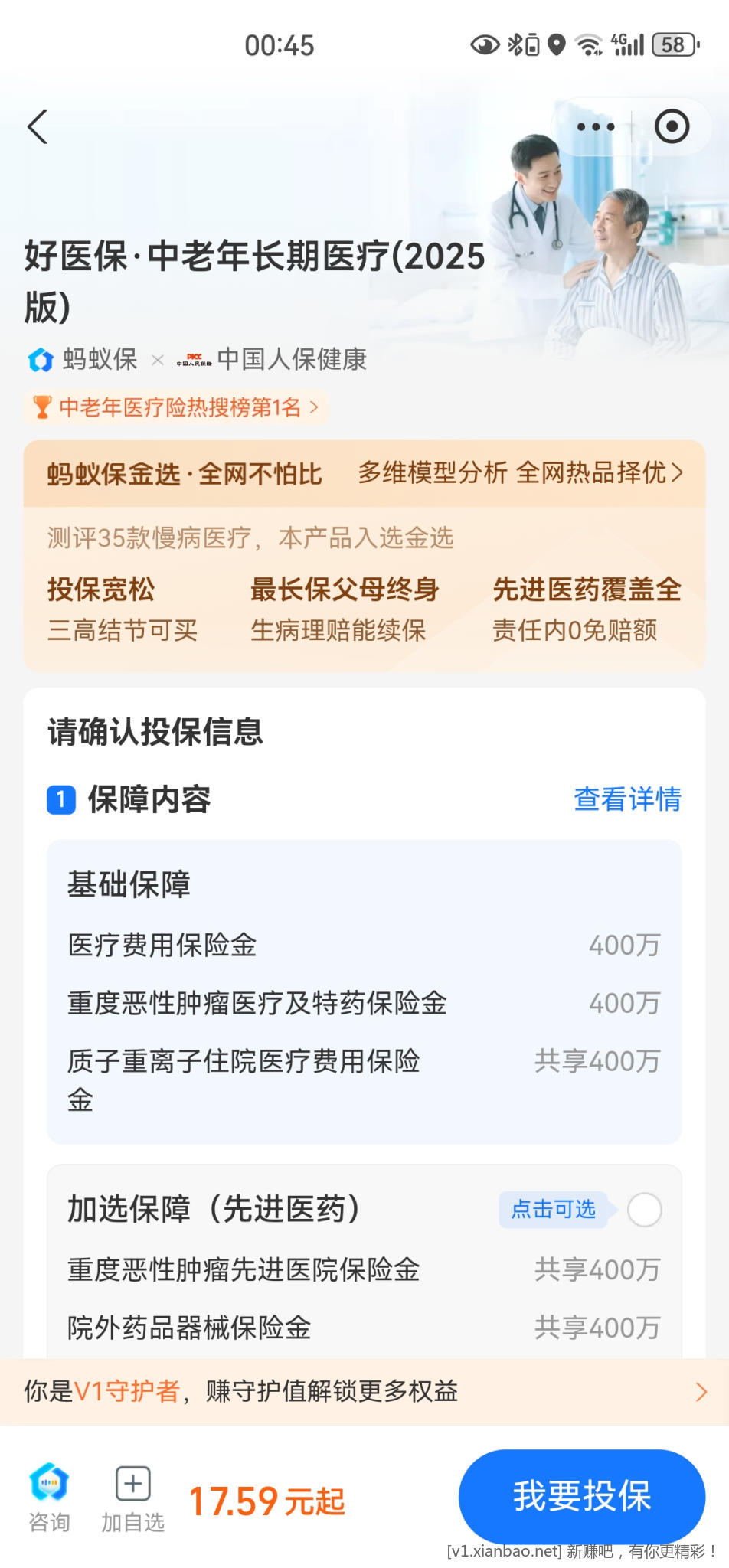Enable the 加选保障 optional coverage toggle
Image resolution: width=729 pixels, height=1568 pixels.
[x=646, y=1210]
